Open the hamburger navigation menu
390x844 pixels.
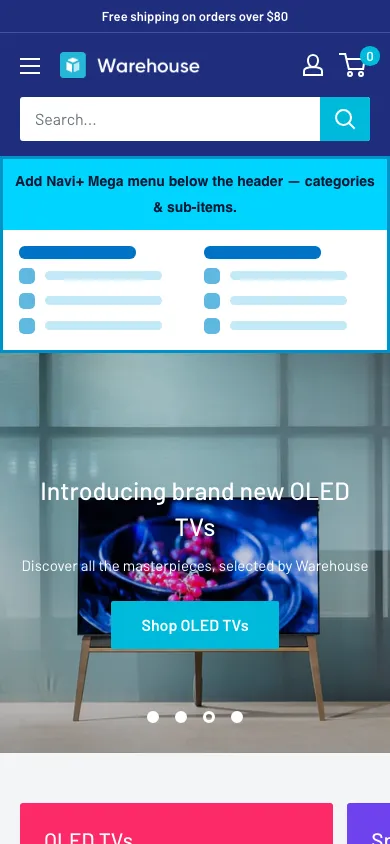30,66
